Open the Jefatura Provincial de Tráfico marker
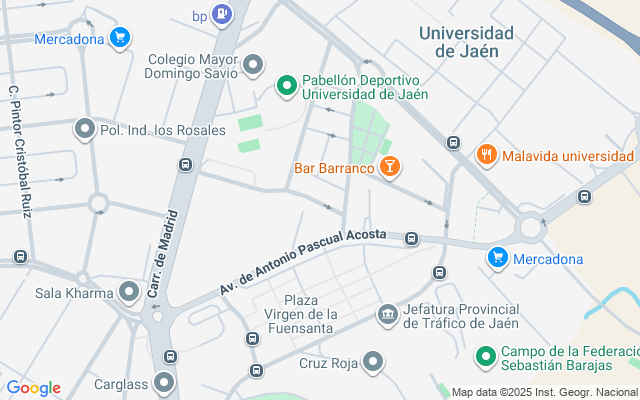 387,315
